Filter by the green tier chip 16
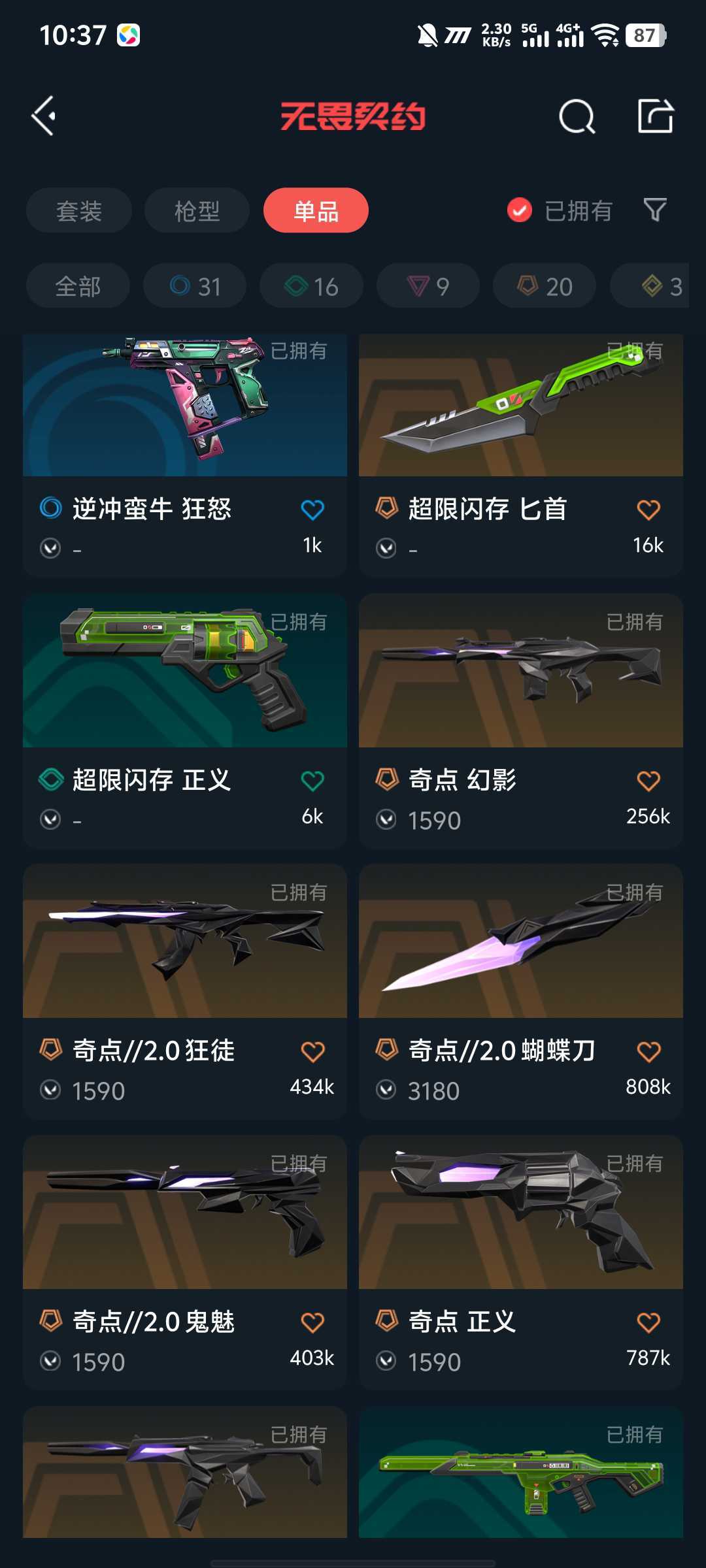 (311, 286)
